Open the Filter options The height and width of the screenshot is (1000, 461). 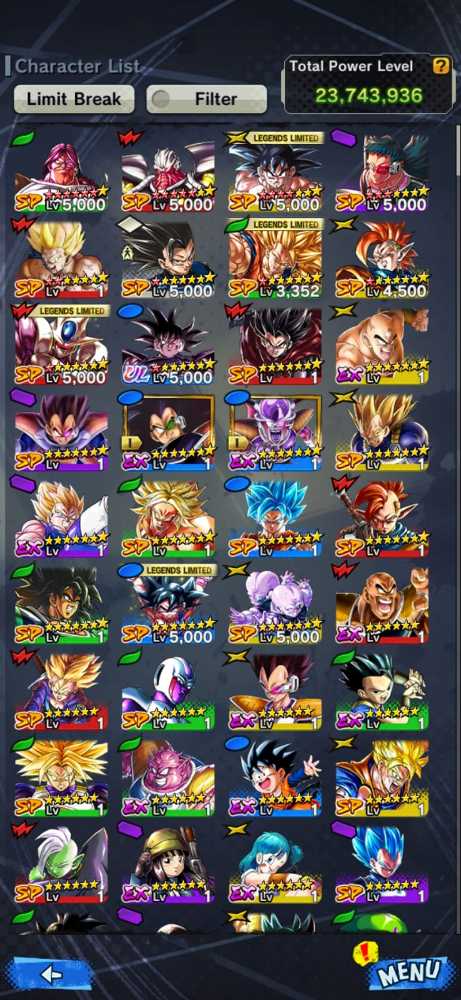click(207, 99)
